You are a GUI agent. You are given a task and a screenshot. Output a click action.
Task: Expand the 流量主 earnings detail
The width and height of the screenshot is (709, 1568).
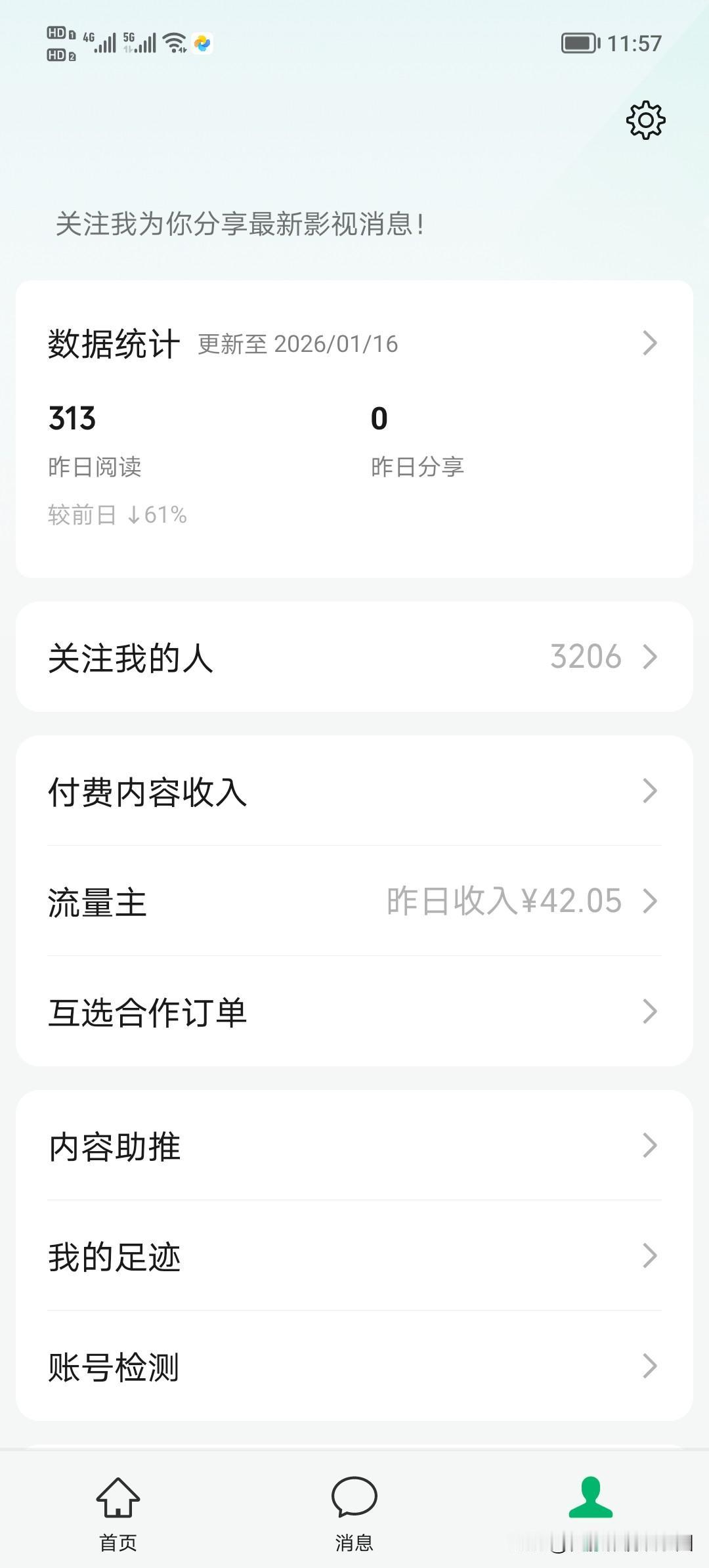click(354, 902)
